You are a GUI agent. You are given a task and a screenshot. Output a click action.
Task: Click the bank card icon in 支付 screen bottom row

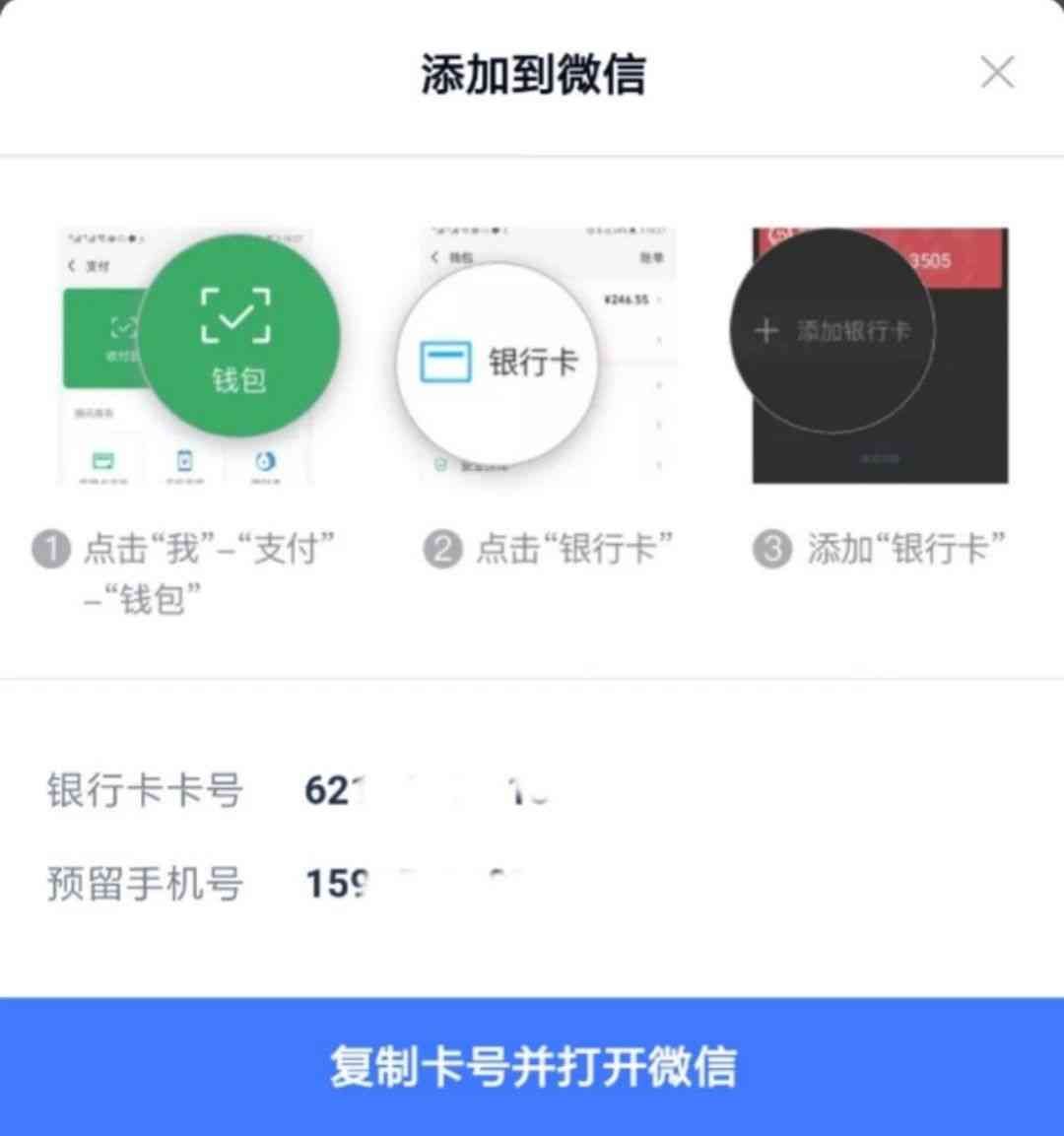point(104,461)
